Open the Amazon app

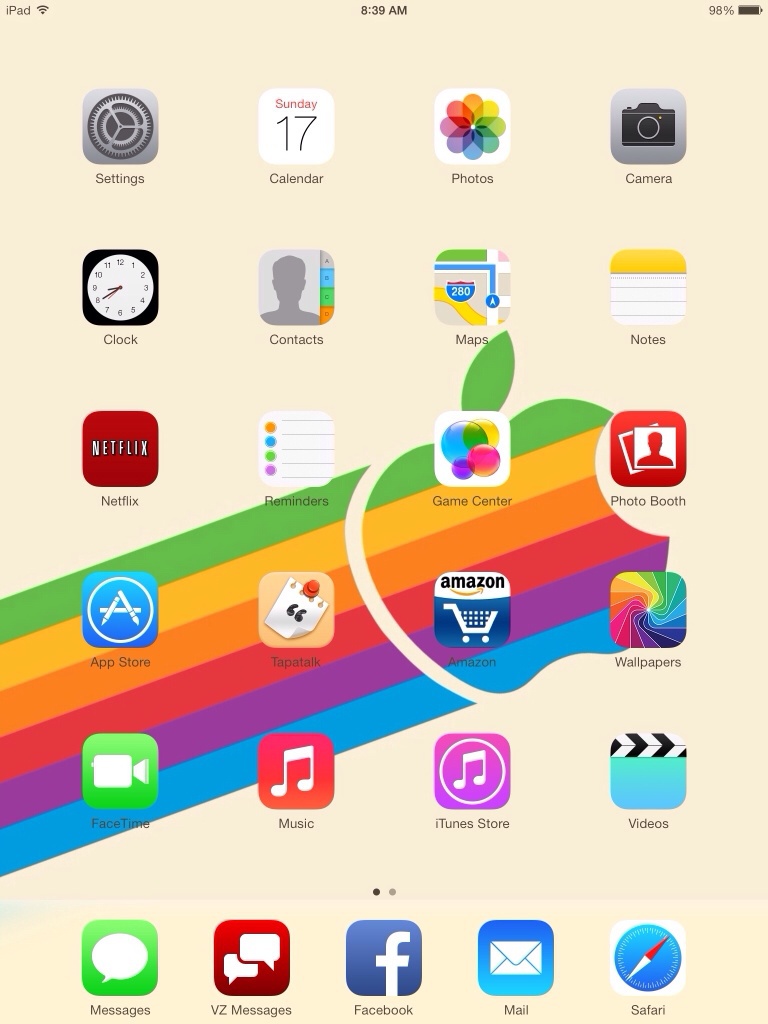click(x=472, y=610)
